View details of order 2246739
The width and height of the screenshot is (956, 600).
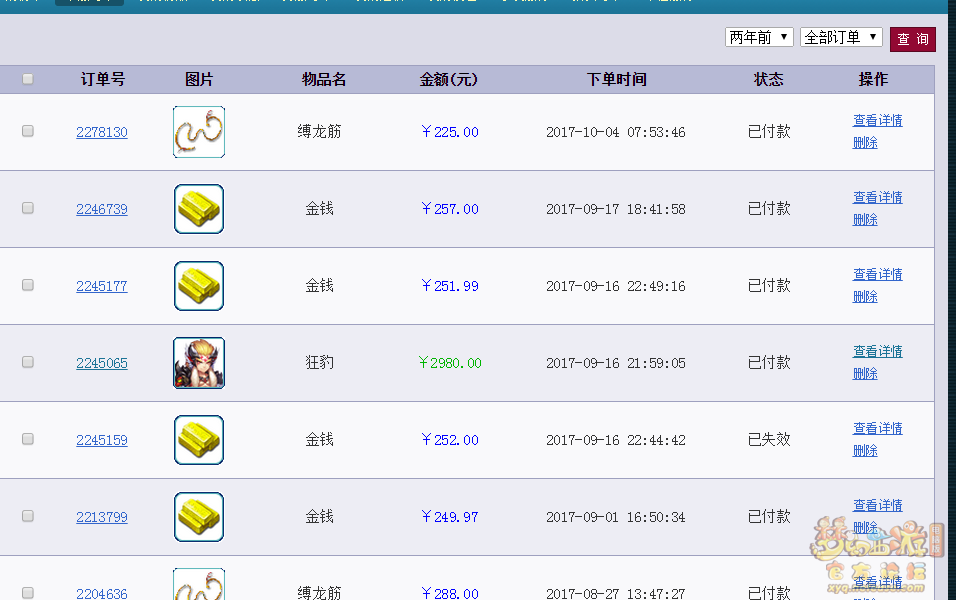877,197
